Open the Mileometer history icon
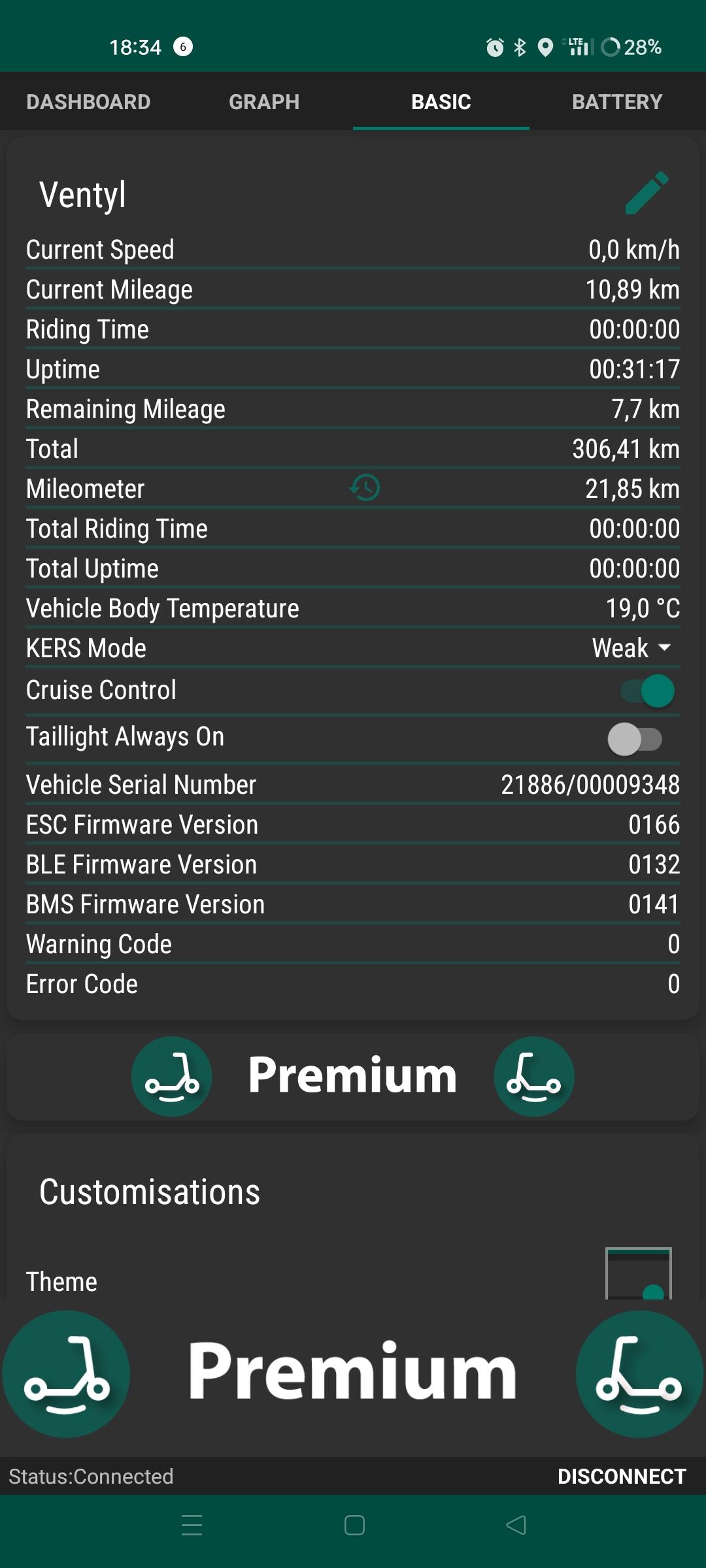The width and height of the screenshot is (706, 1568). [x=365, y=488]
